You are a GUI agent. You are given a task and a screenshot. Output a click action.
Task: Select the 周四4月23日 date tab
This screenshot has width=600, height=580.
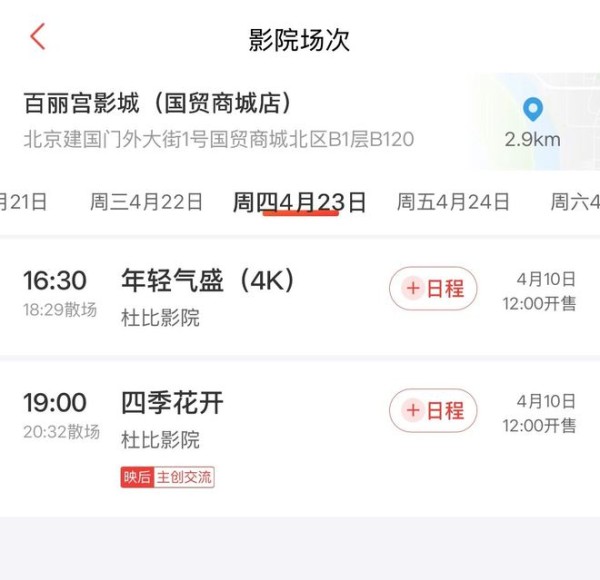(299, 202)
